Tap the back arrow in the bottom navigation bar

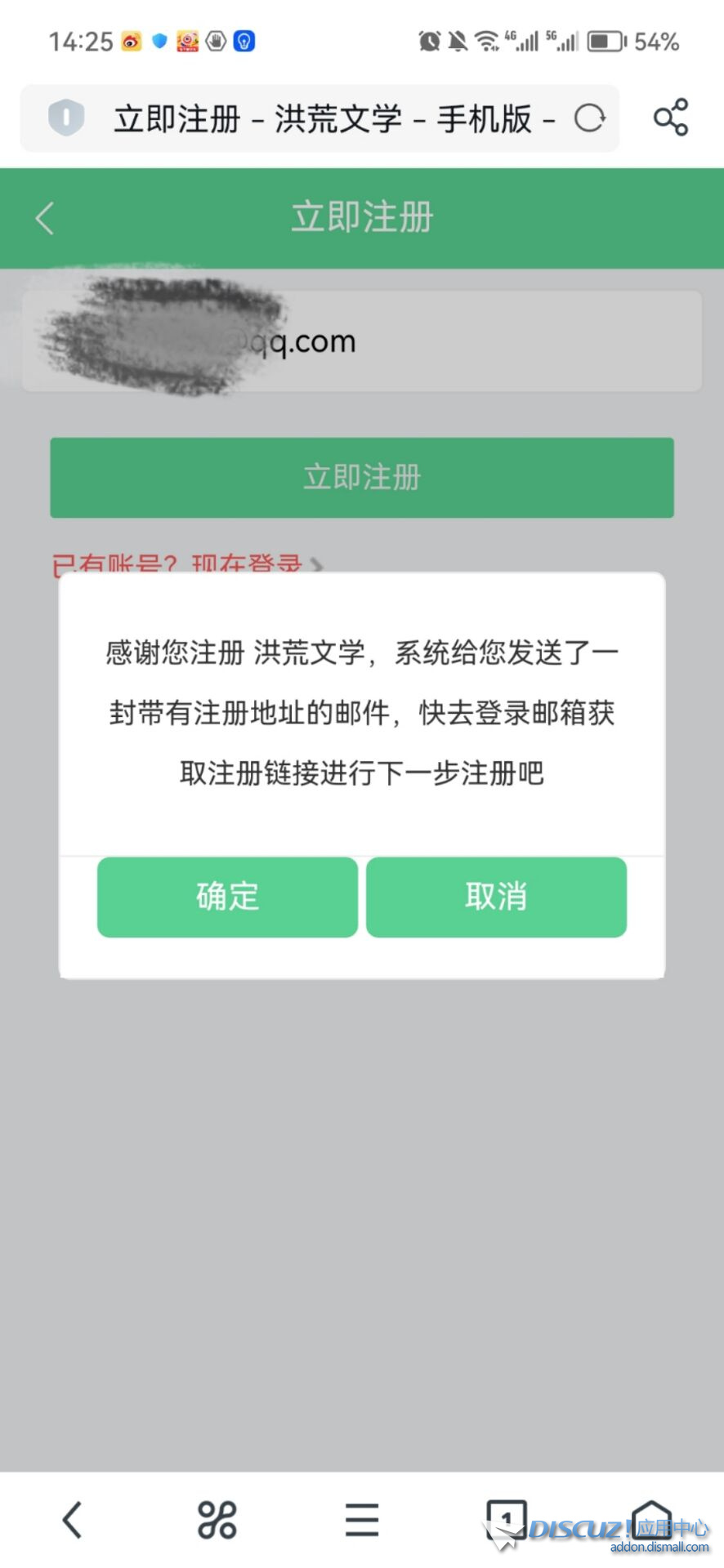coord(72,1517)
